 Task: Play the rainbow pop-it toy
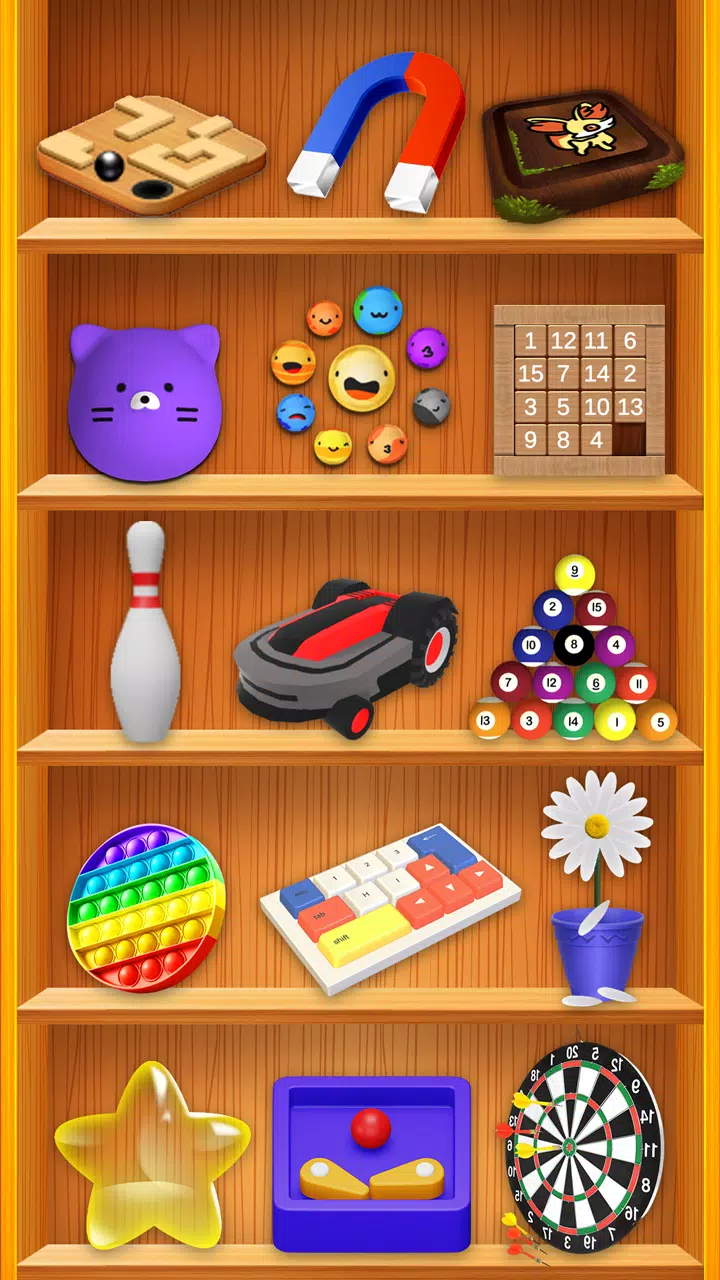pos(146,906)
